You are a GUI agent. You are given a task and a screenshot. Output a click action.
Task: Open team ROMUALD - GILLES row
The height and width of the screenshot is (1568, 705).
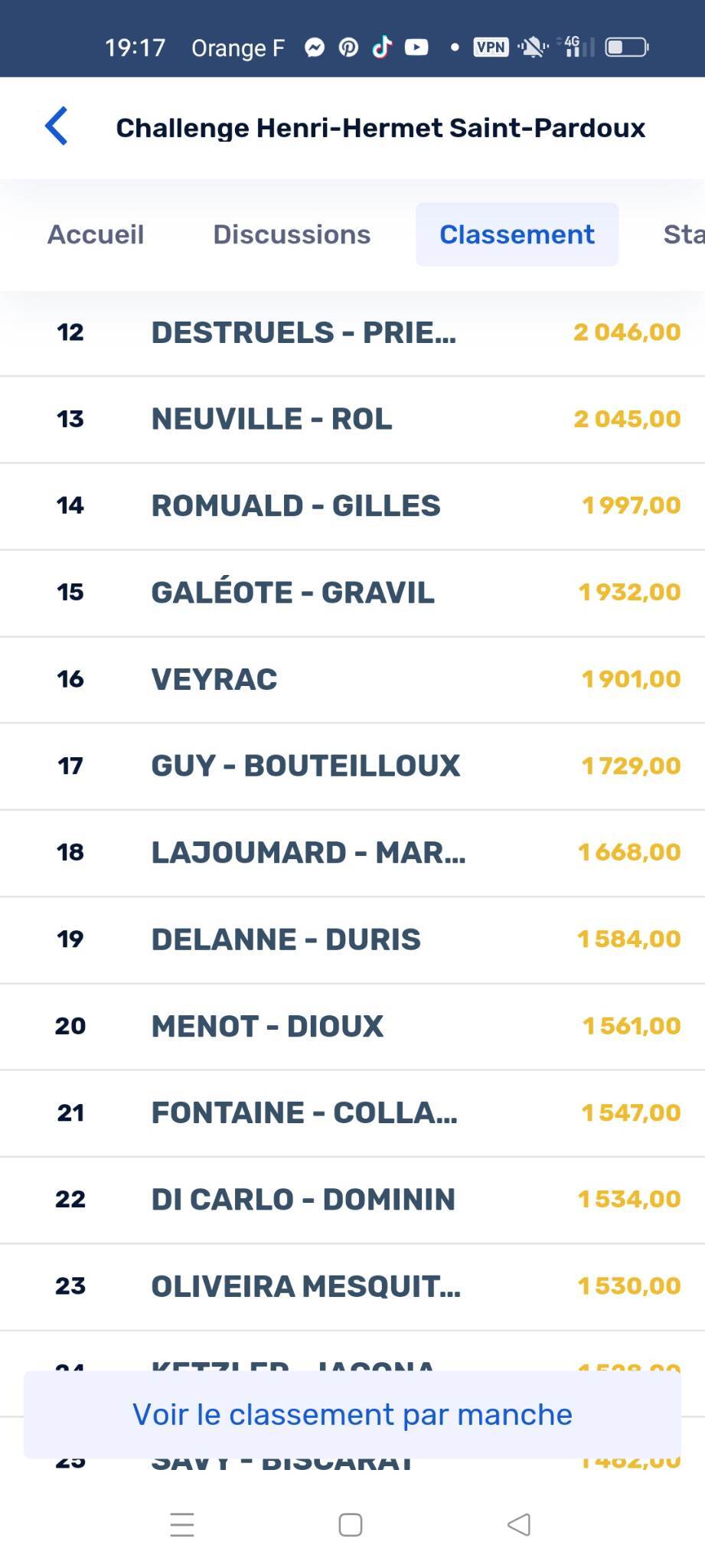click(352, 505)
